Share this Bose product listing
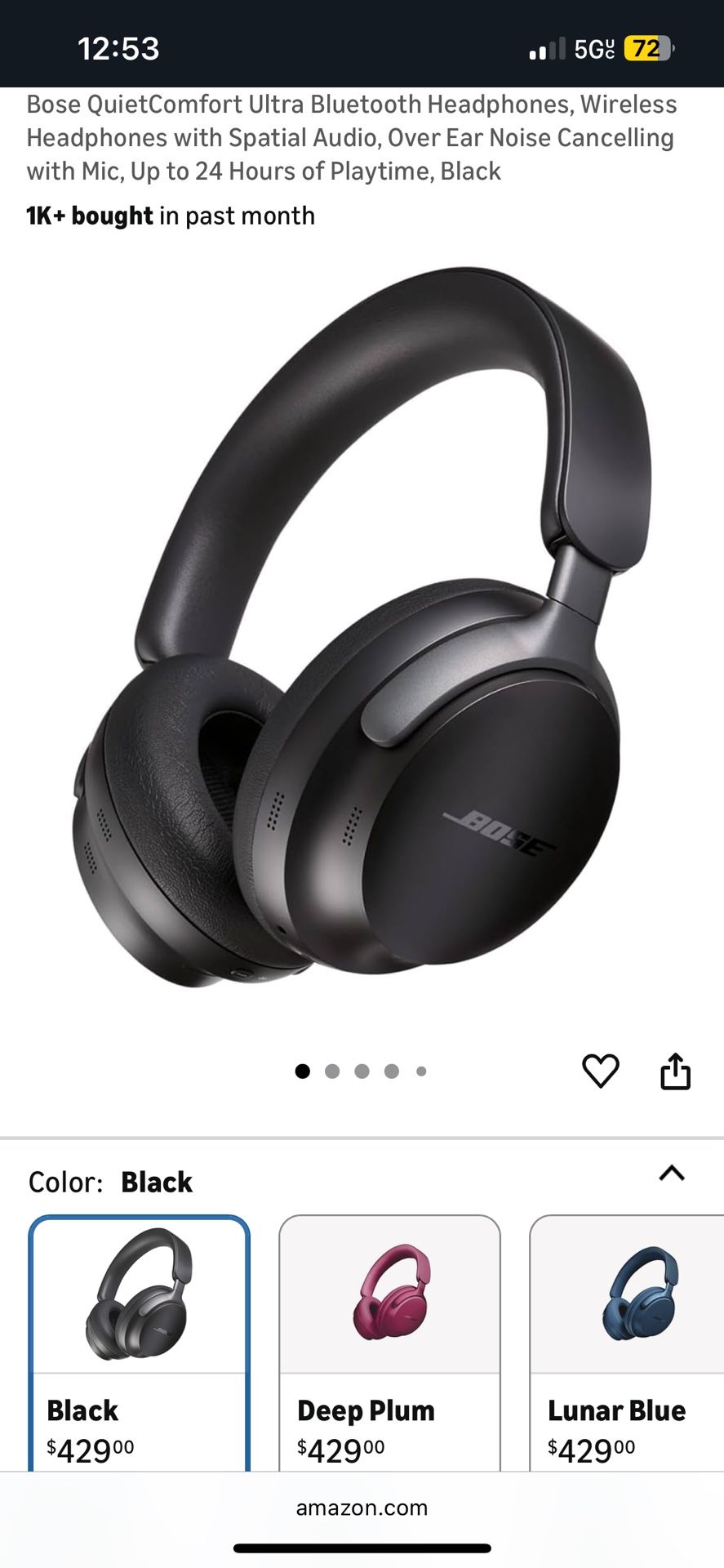The height and width of the screenshot is (1568, 724). [x=675, y=1071]
